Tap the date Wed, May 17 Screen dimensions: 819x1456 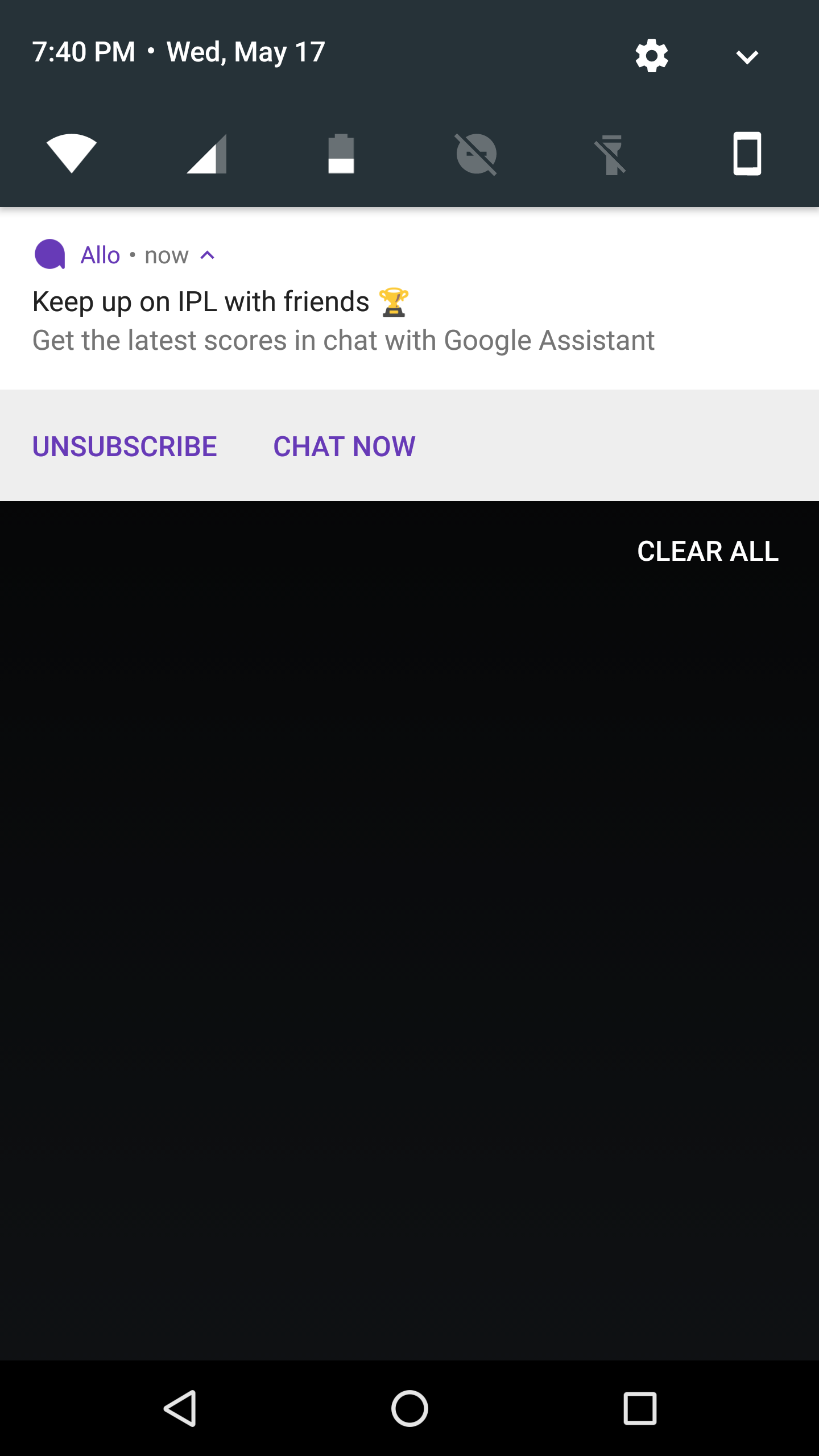[x=245, y=51]
